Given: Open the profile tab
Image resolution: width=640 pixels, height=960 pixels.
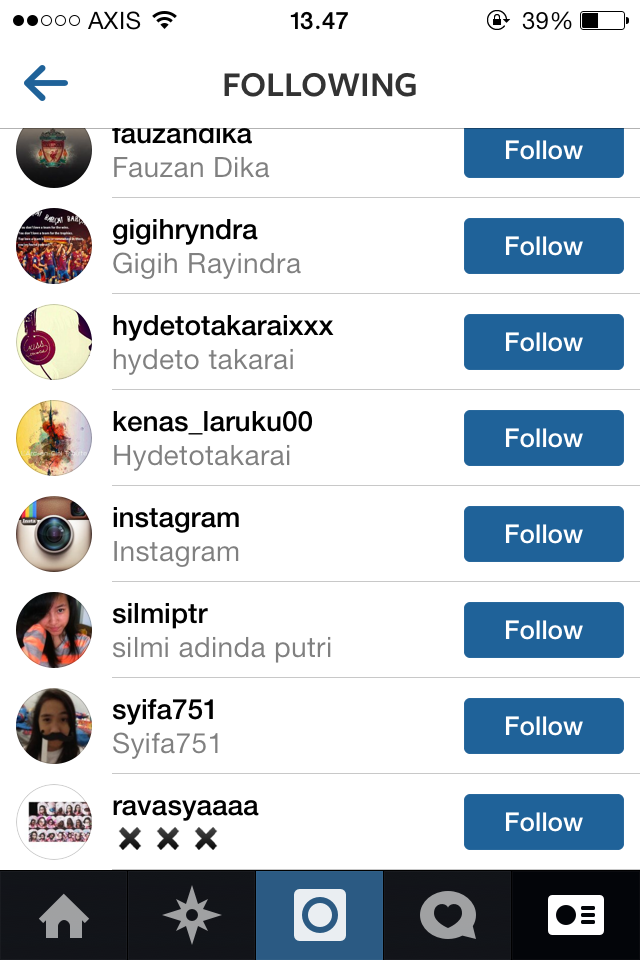Looking at the screenshot, I should pyautogui.click(x=575, y=915).
